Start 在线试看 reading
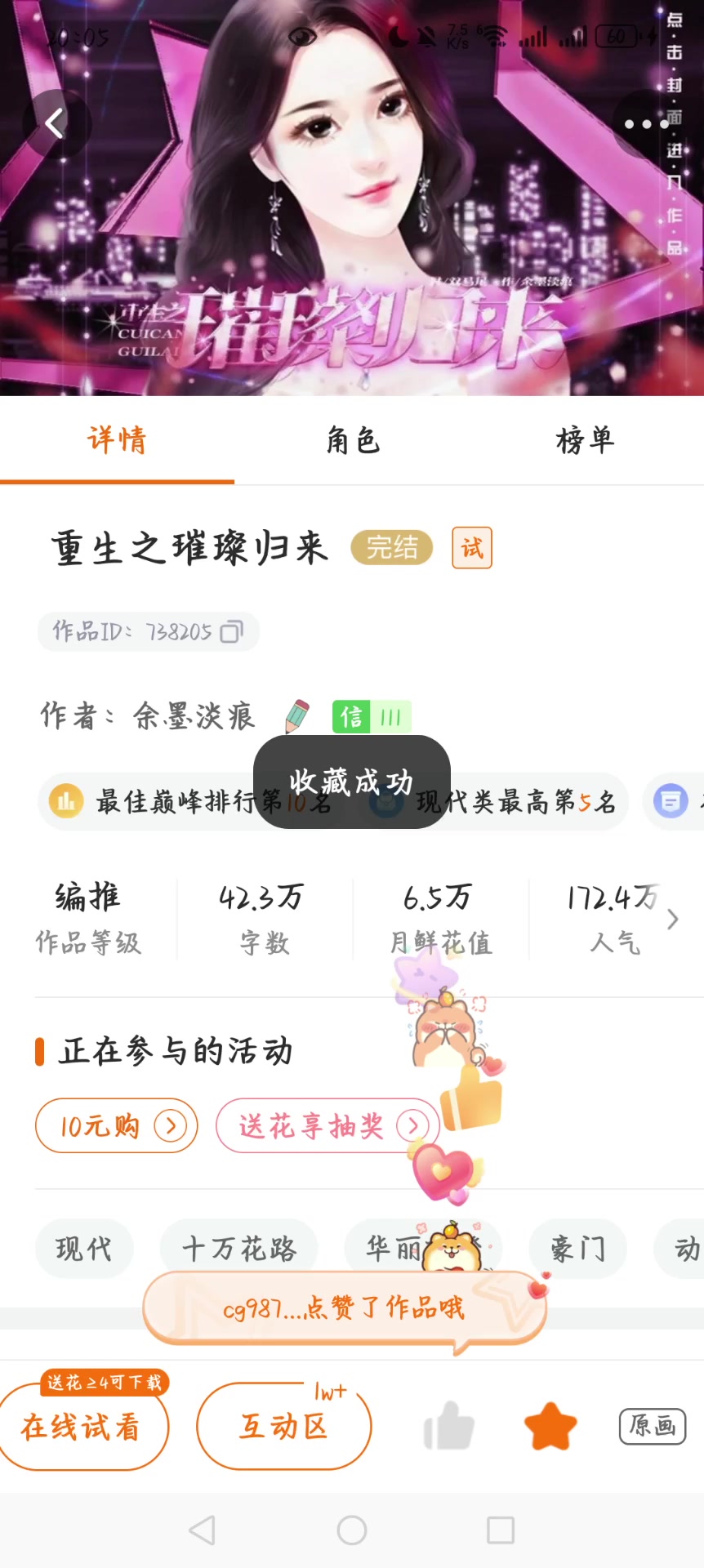The width and height of the screenshot is (704, 1568). 84,1427
